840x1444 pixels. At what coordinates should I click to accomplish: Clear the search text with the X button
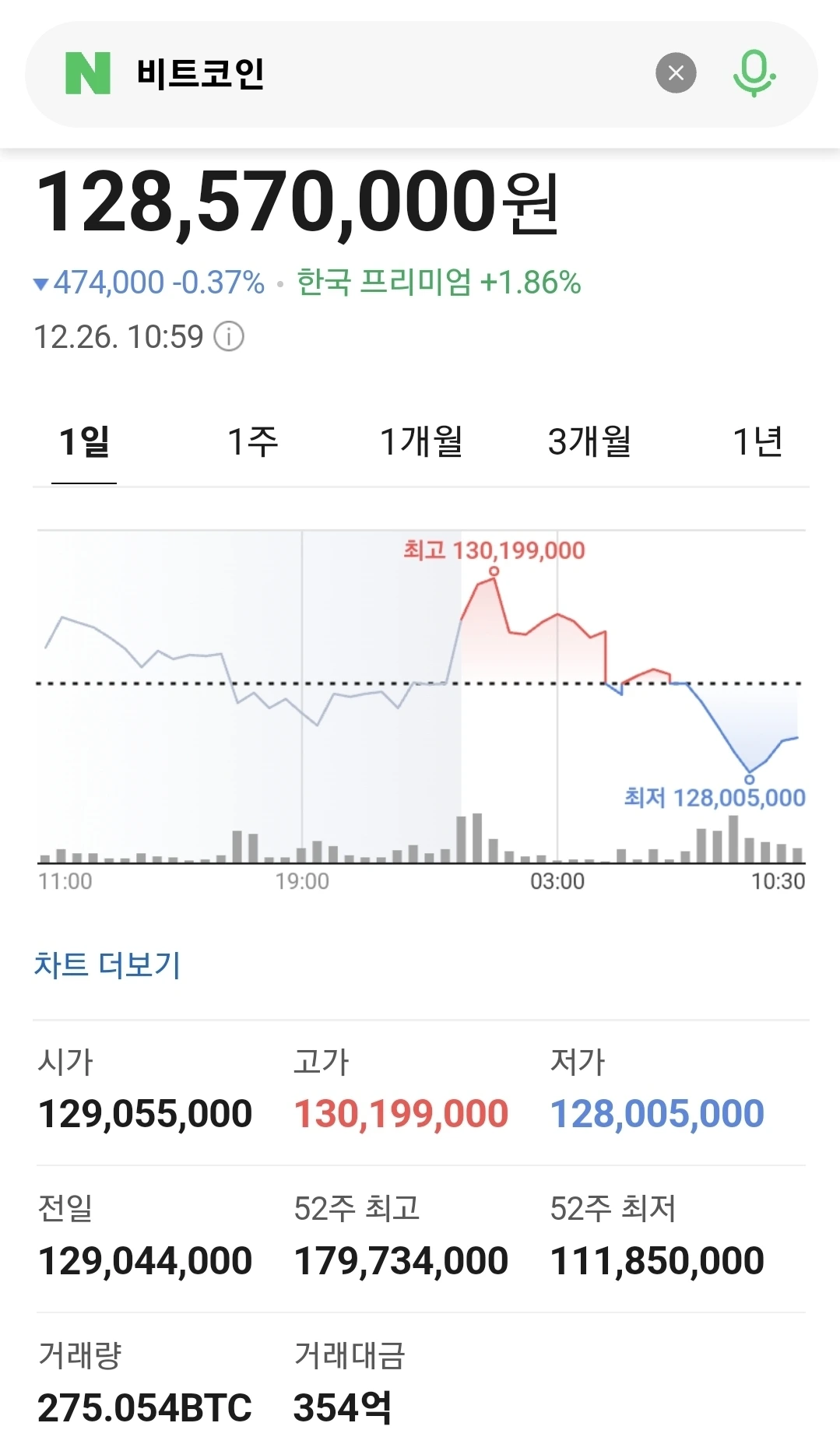pyautogui.click(x=676, y=73)
